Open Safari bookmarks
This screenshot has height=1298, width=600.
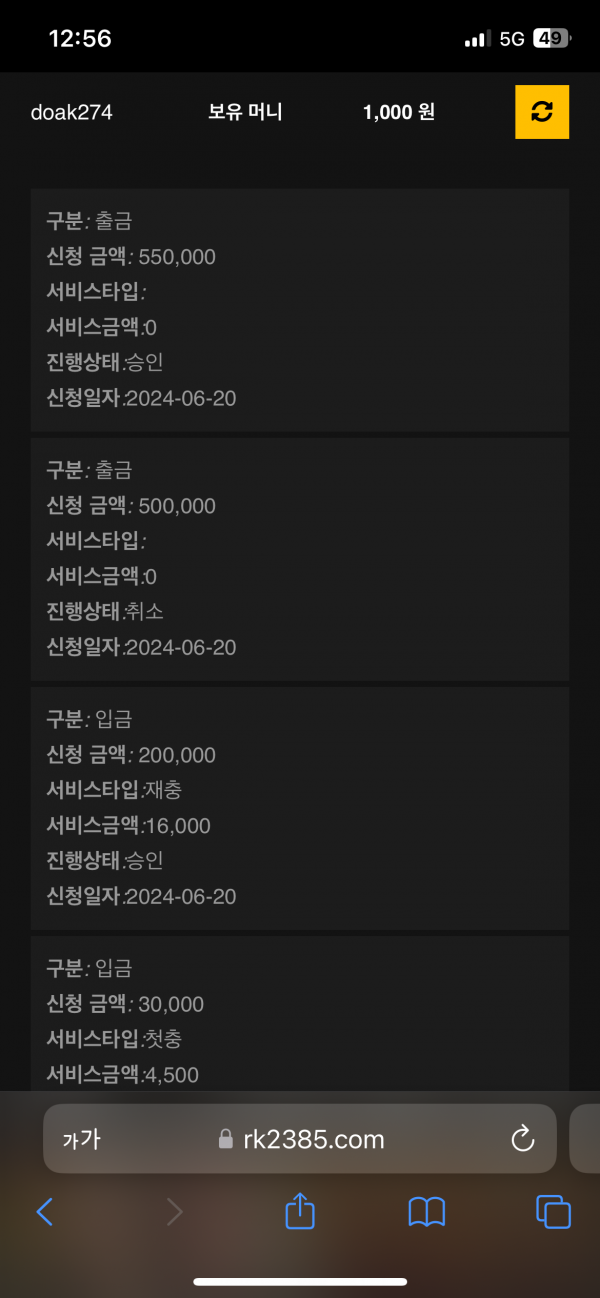coord(427,1212)
